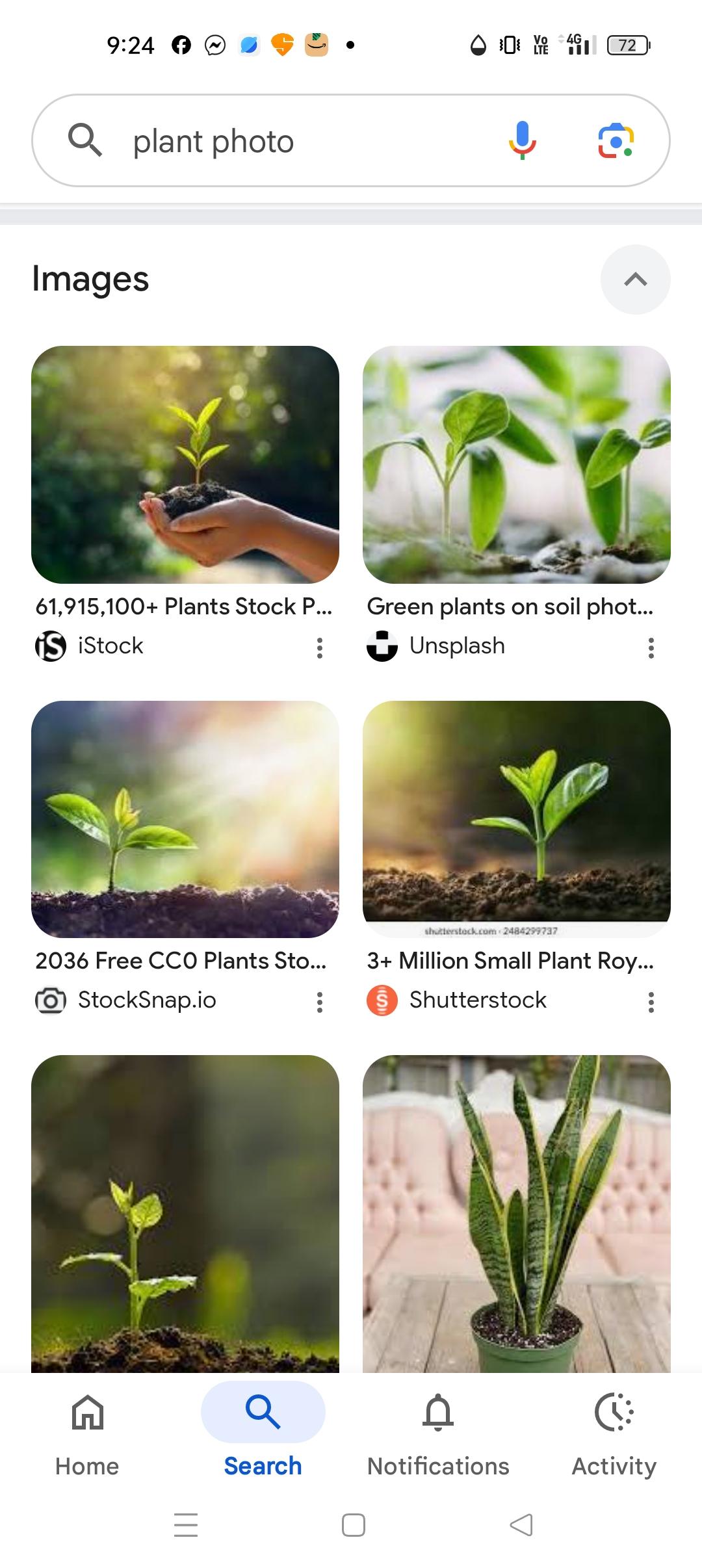Open the iStock plant image result
The image size is (702, 1568).
coord(185,464)
